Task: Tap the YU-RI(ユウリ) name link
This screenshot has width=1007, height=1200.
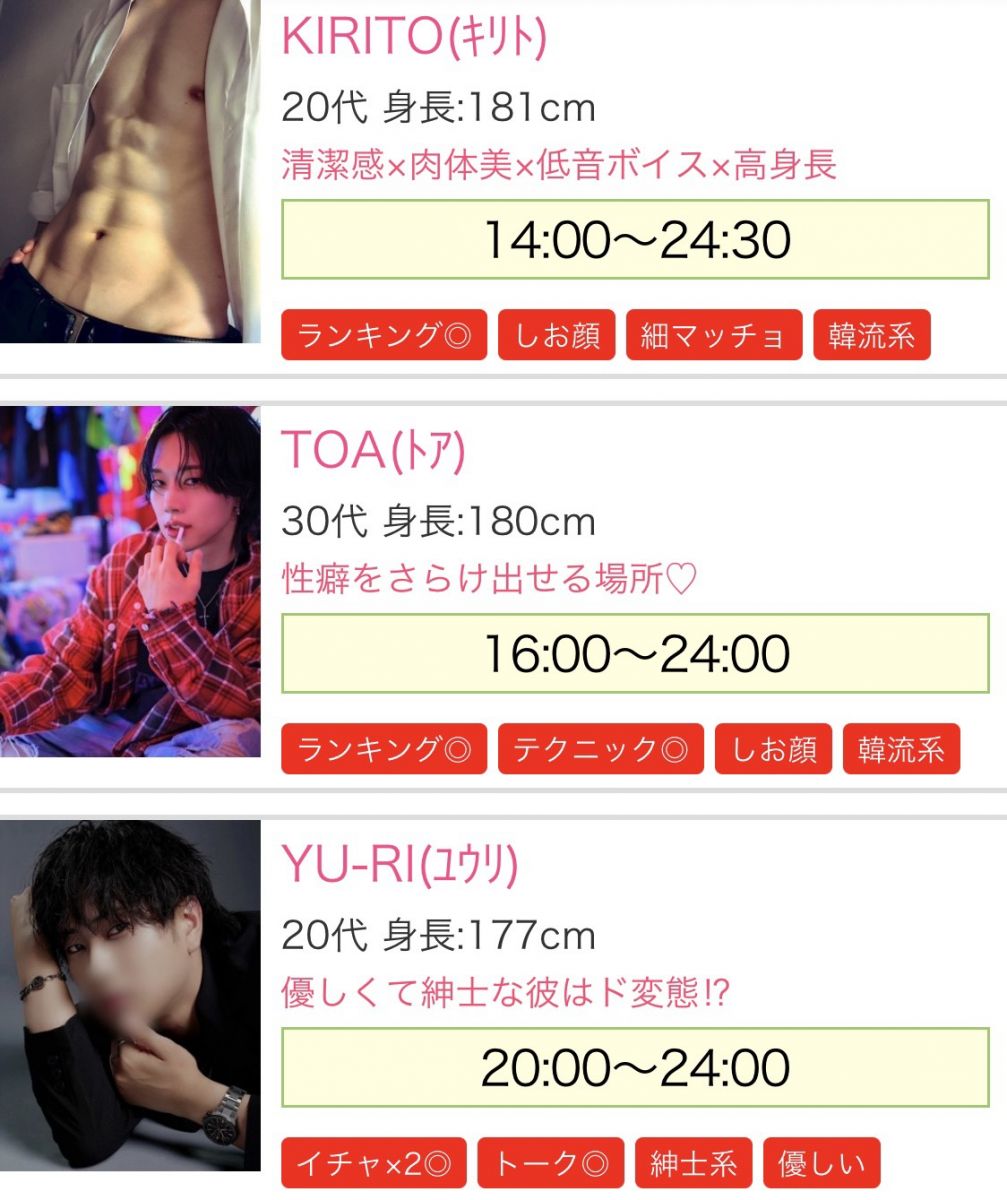Action: 400,865
